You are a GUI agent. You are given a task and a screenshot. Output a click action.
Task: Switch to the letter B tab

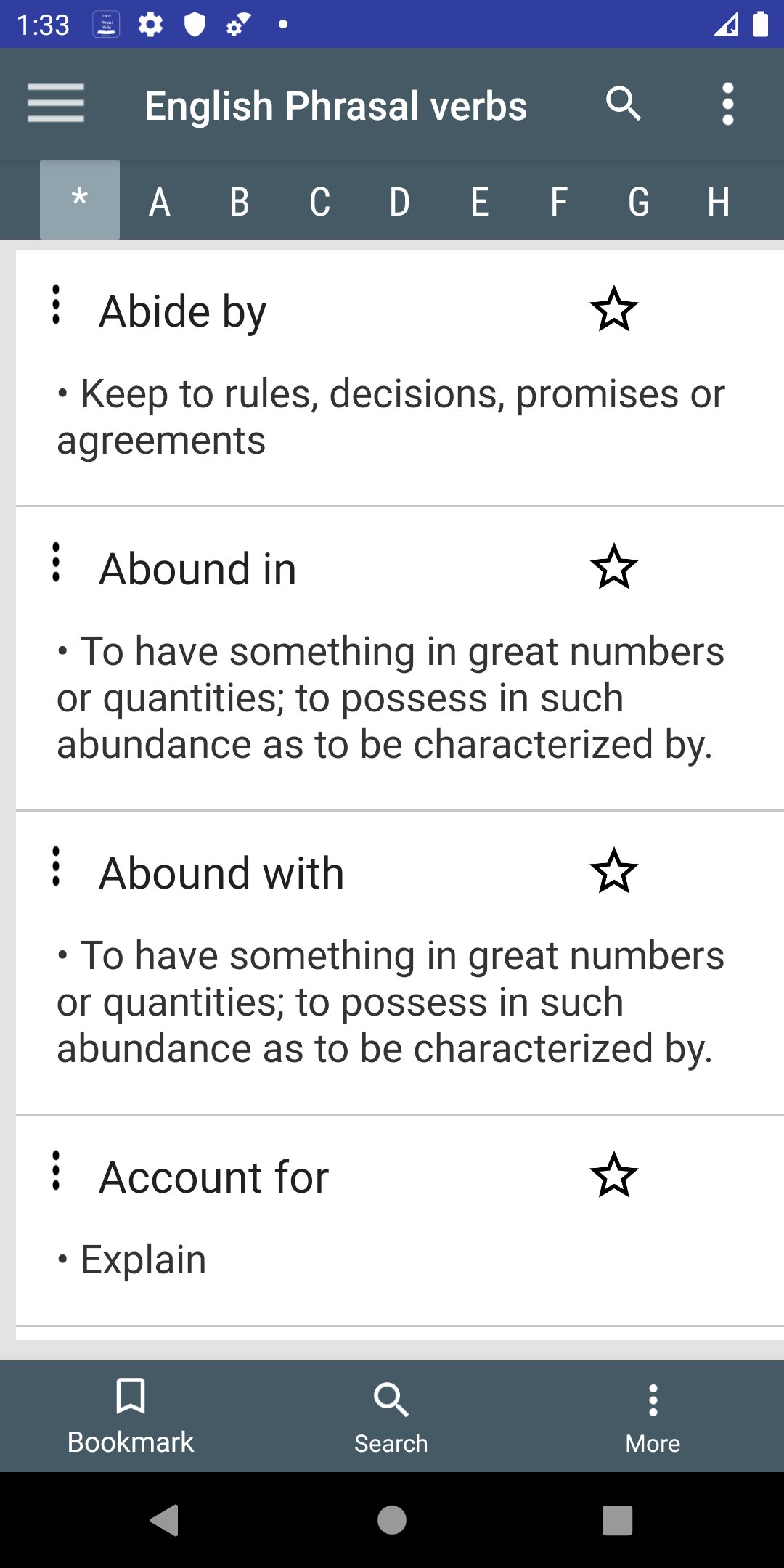coord(240,201)
